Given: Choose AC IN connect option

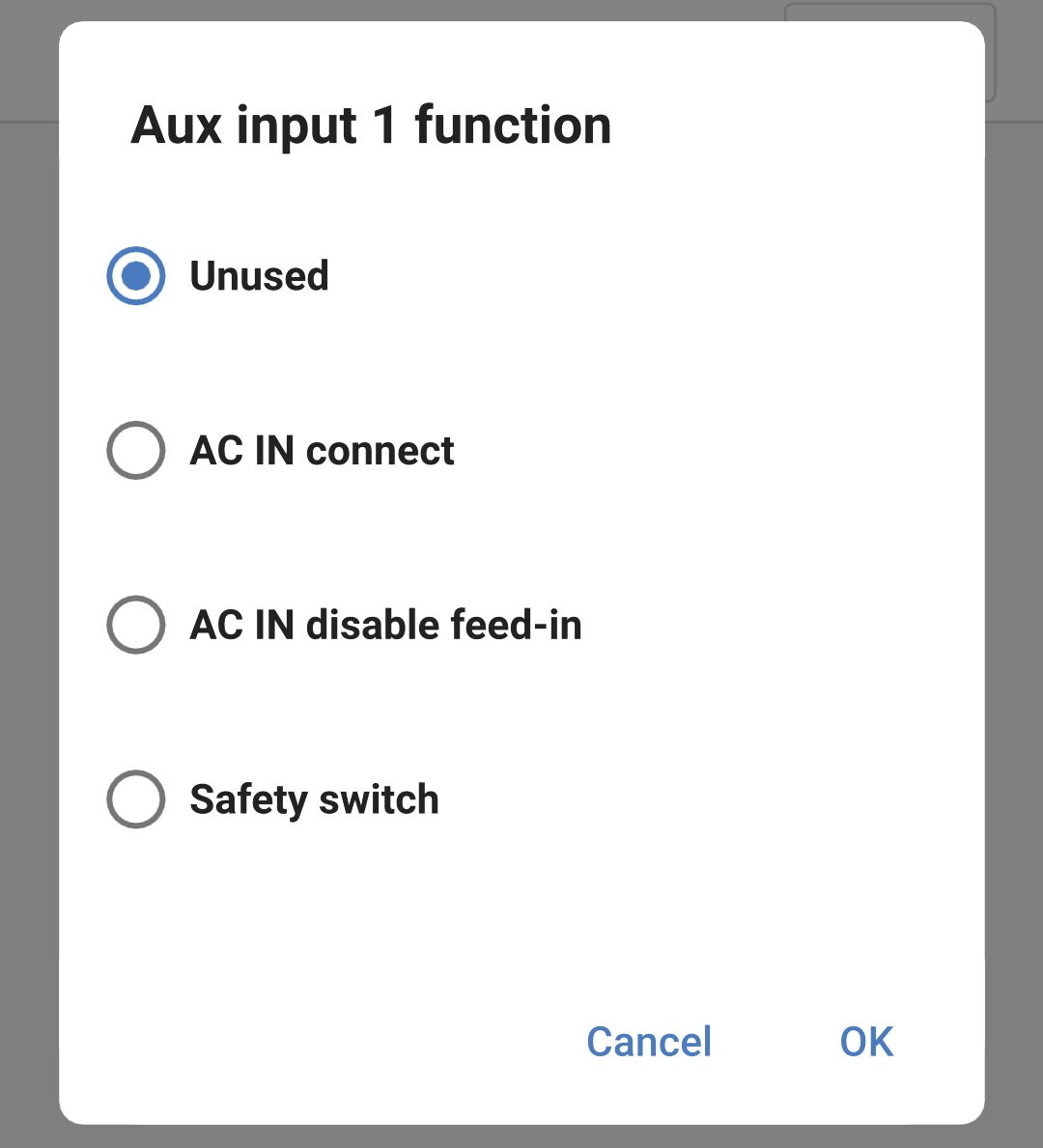Looking at the screenshot, I should 136,451.
